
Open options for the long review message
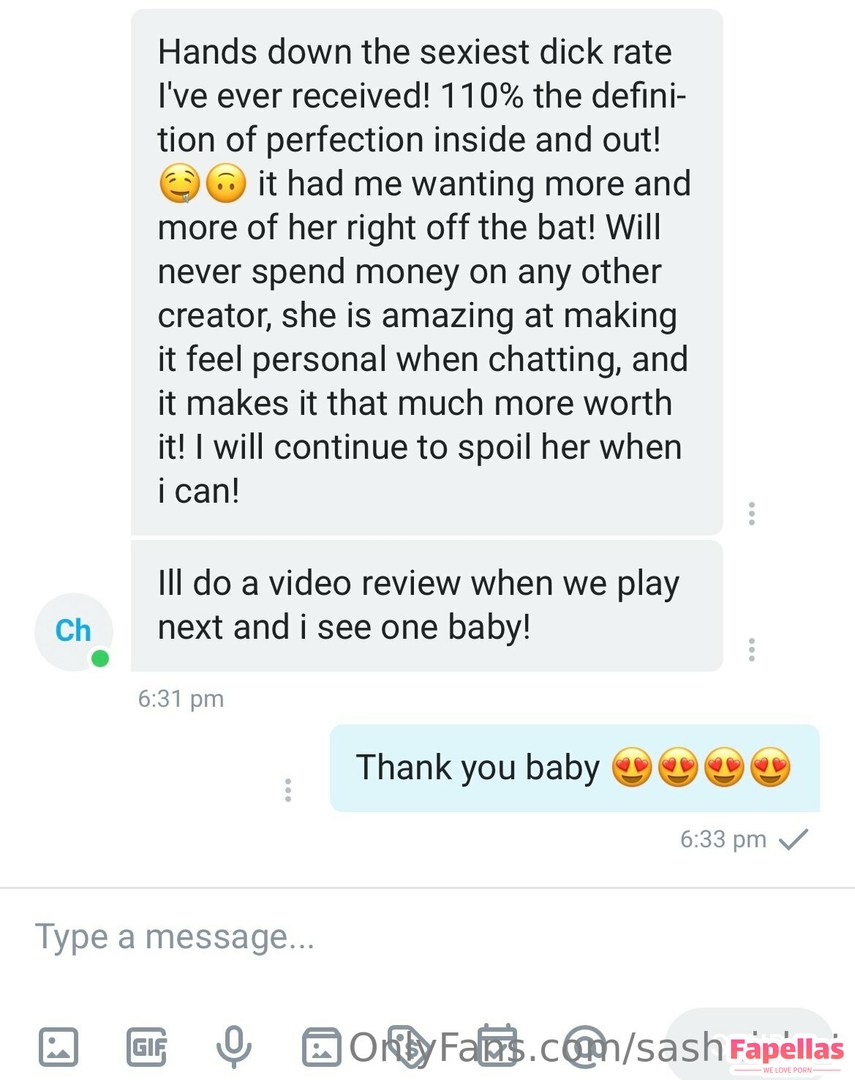[751, 513]
